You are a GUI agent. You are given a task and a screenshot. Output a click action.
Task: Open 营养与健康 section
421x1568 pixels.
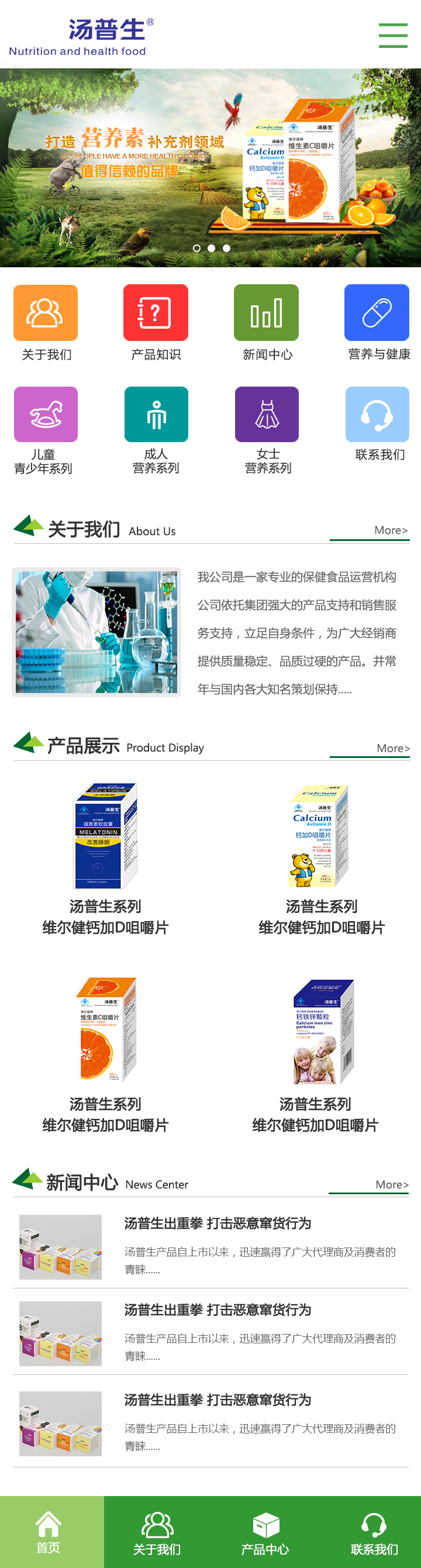(377, 313)
